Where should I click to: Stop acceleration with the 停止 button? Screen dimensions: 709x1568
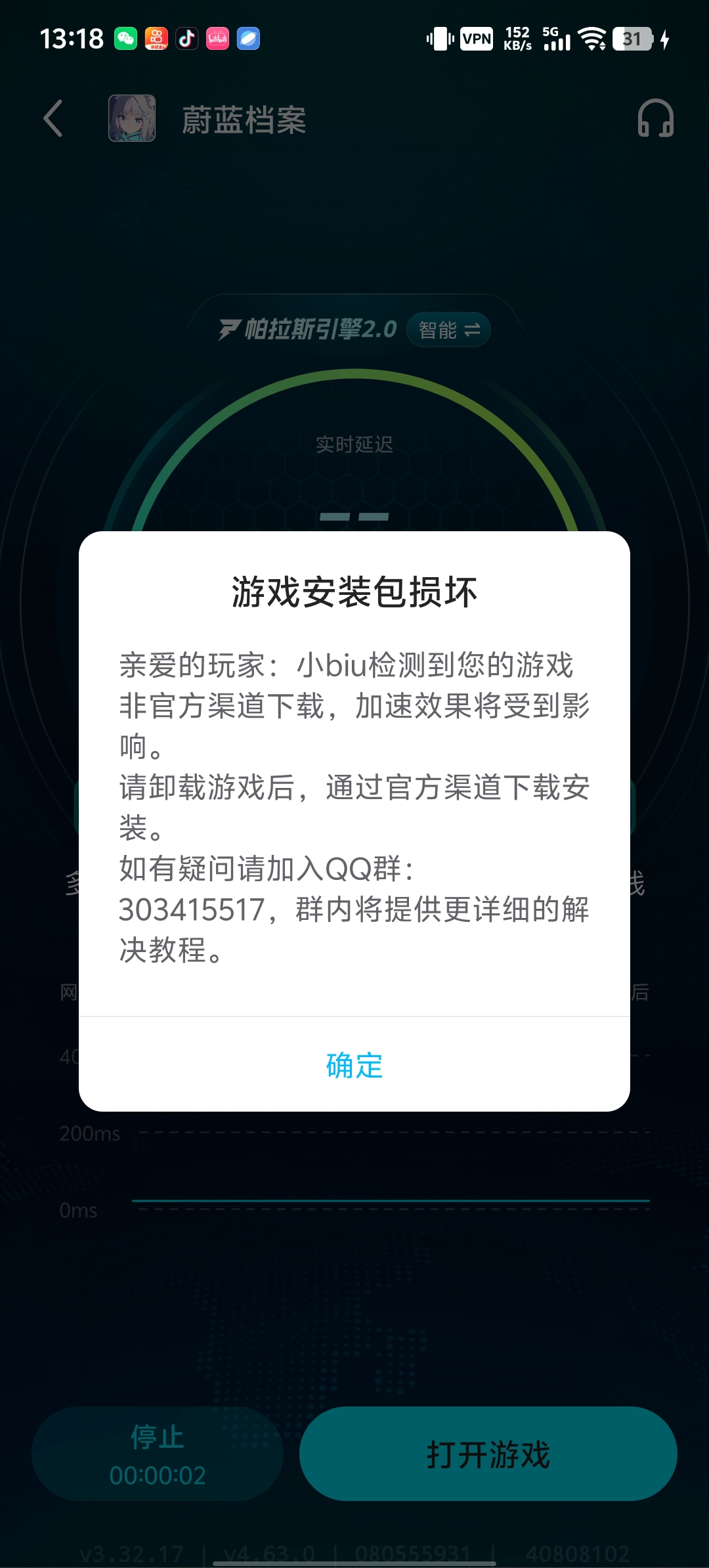pyautogui.click(x=158, y=1454)
